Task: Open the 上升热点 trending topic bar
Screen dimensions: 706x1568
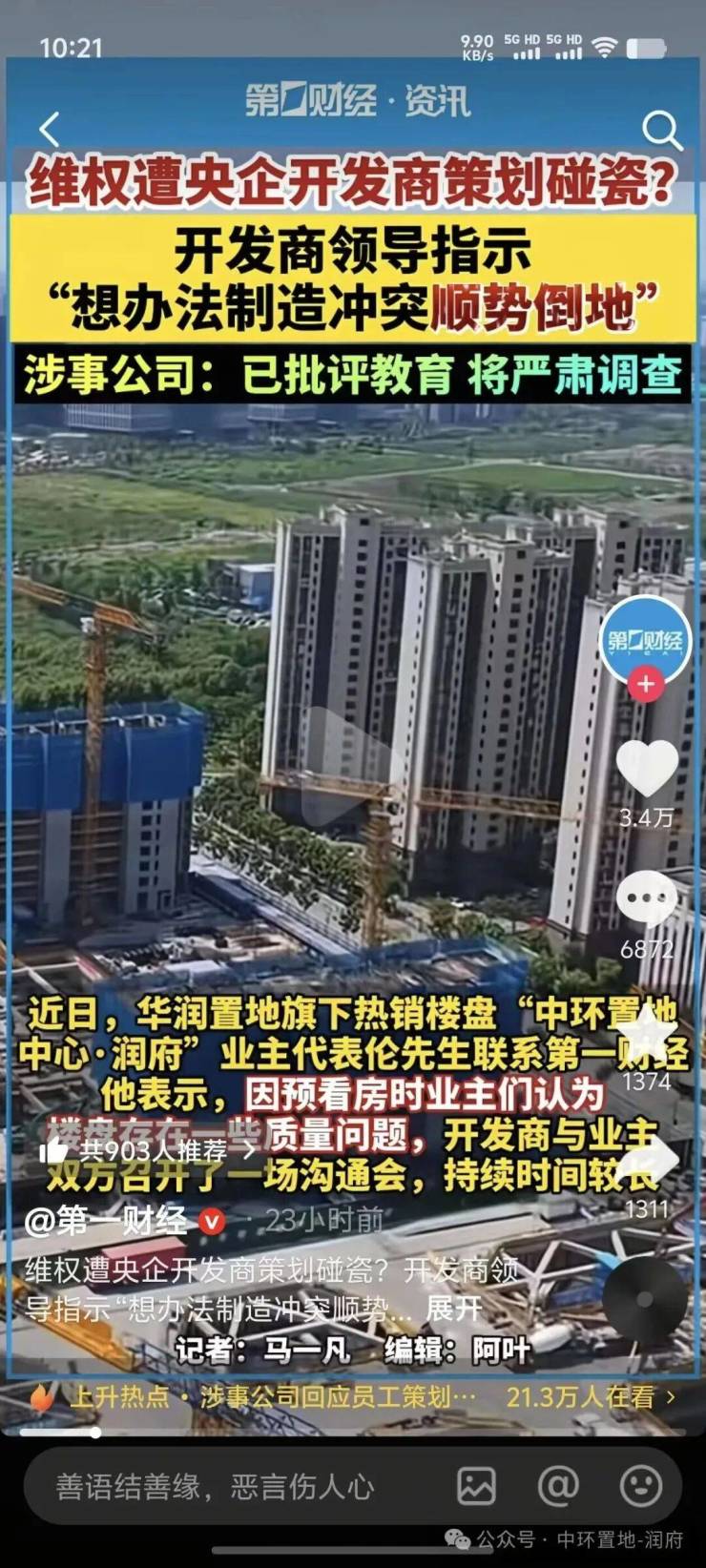Action: tap(353, 1397)
